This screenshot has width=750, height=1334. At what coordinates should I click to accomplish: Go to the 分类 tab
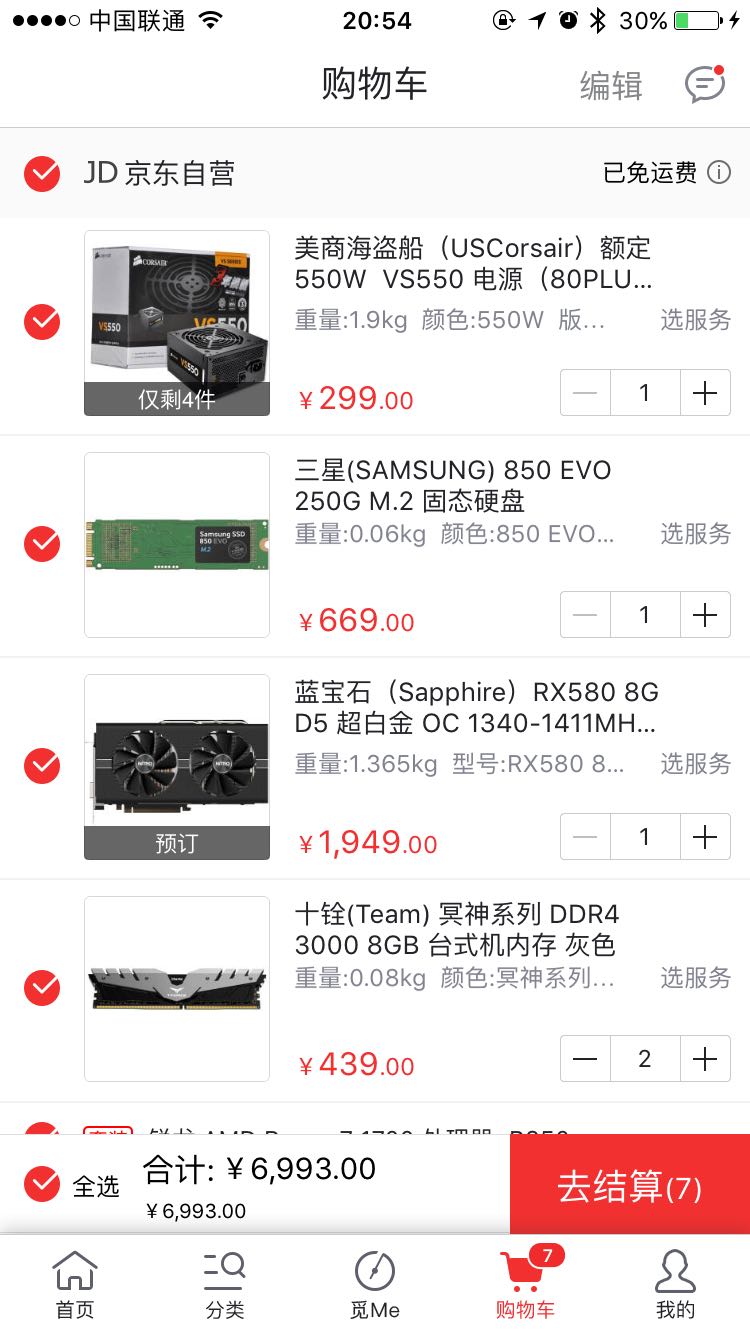click(225, 1285)
